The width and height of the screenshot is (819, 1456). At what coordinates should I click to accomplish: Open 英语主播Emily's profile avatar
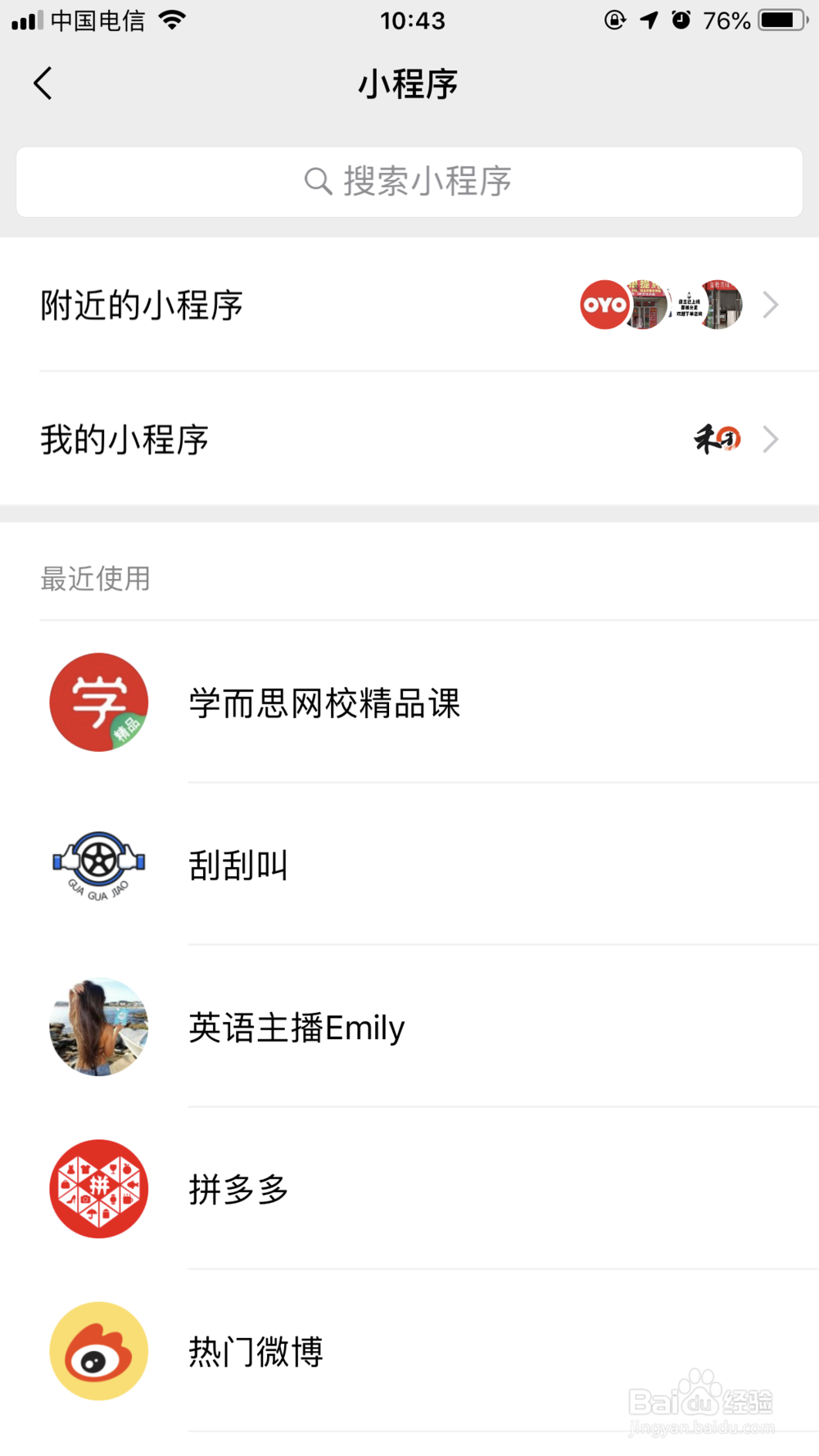[98, 1026]
